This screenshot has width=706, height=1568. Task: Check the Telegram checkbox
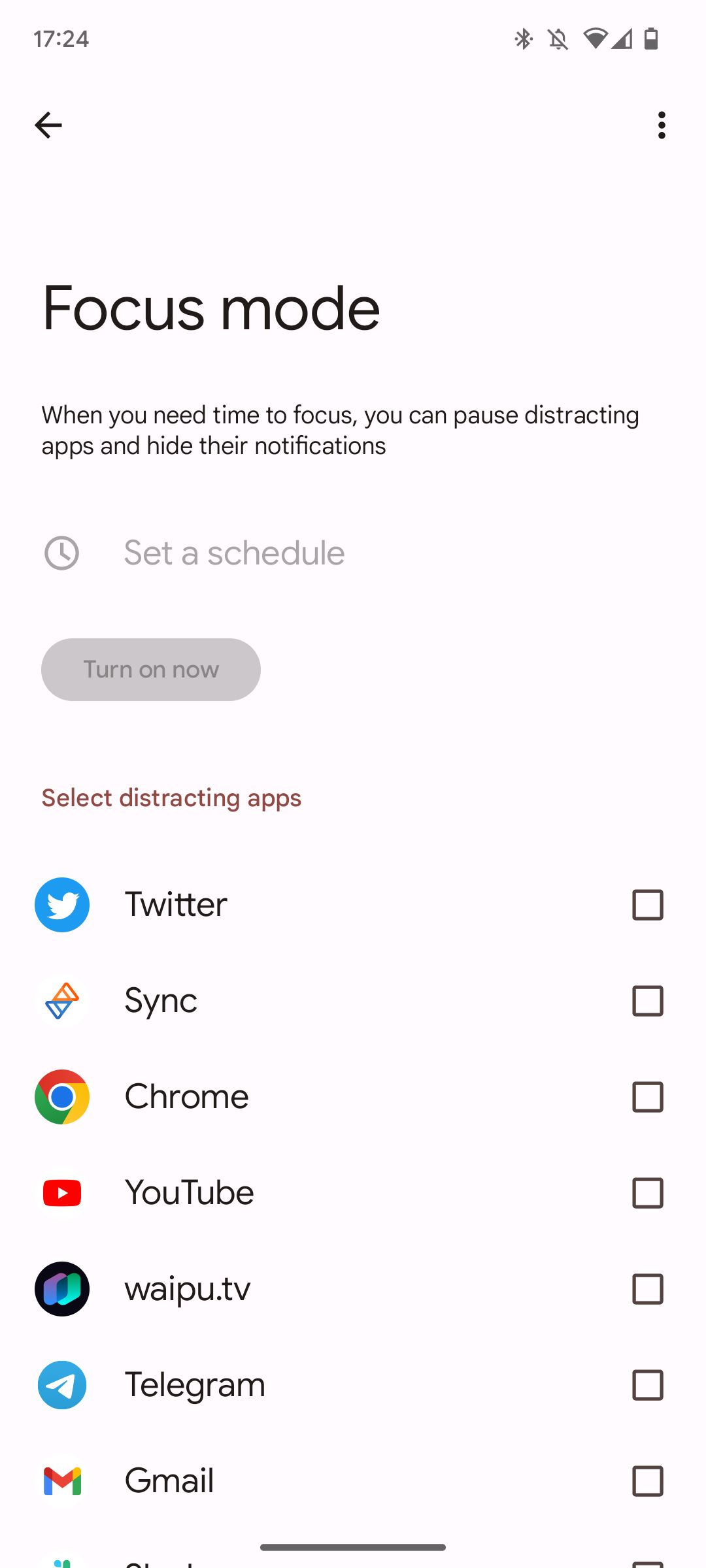647,1385
